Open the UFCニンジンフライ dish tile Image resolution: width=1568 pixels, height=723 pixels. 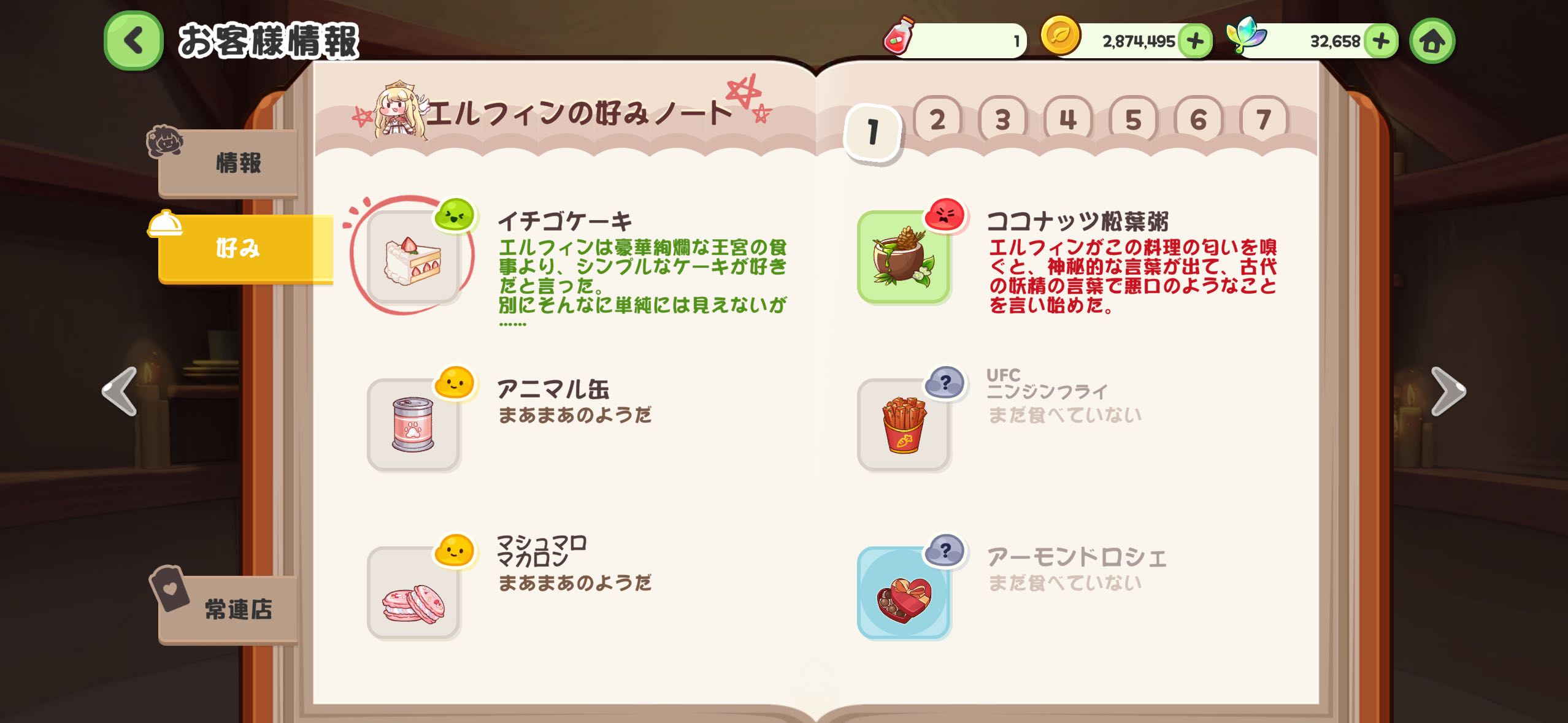coord(903,424)
